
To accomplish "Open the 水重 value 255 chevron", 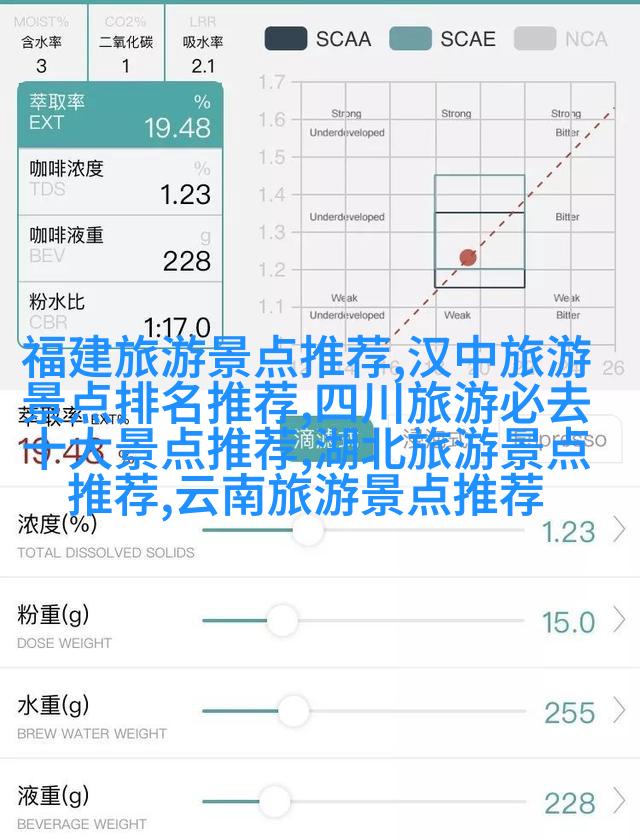I will (619, 711).
